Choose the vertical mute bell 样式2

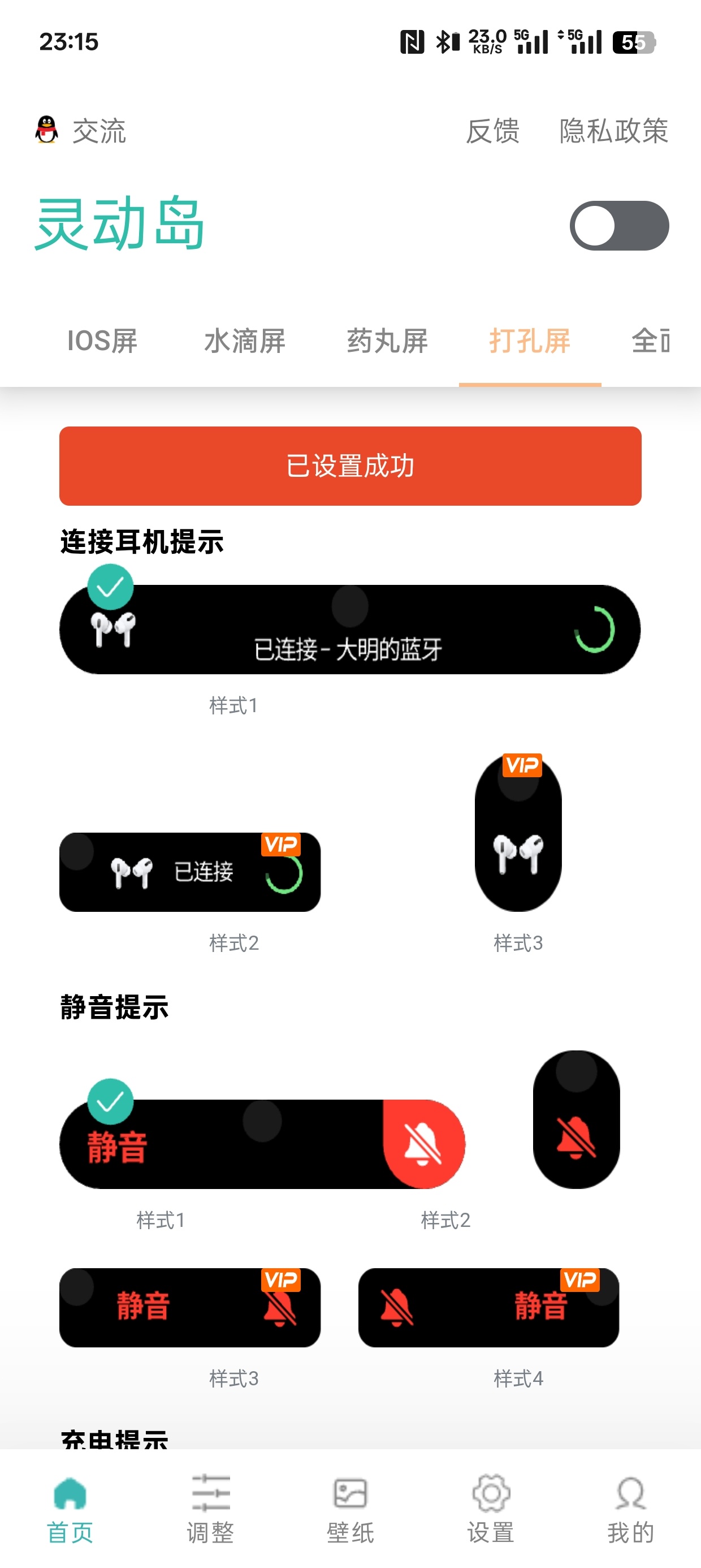click(x=575, y=1120)
